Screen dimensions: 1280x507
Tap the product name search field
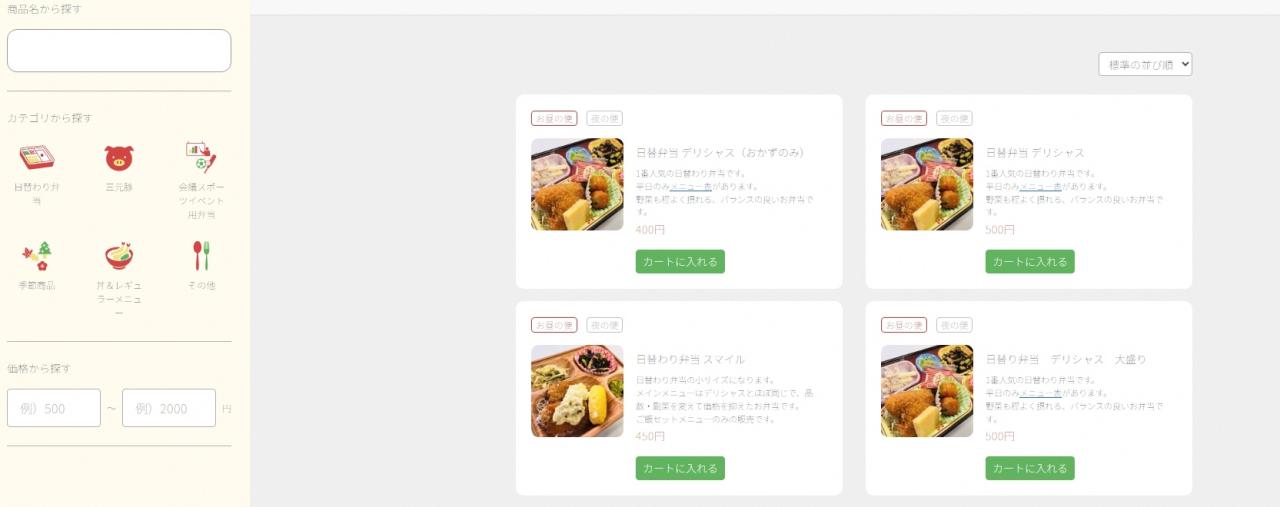pyautogui.click(x=119, y=51)
